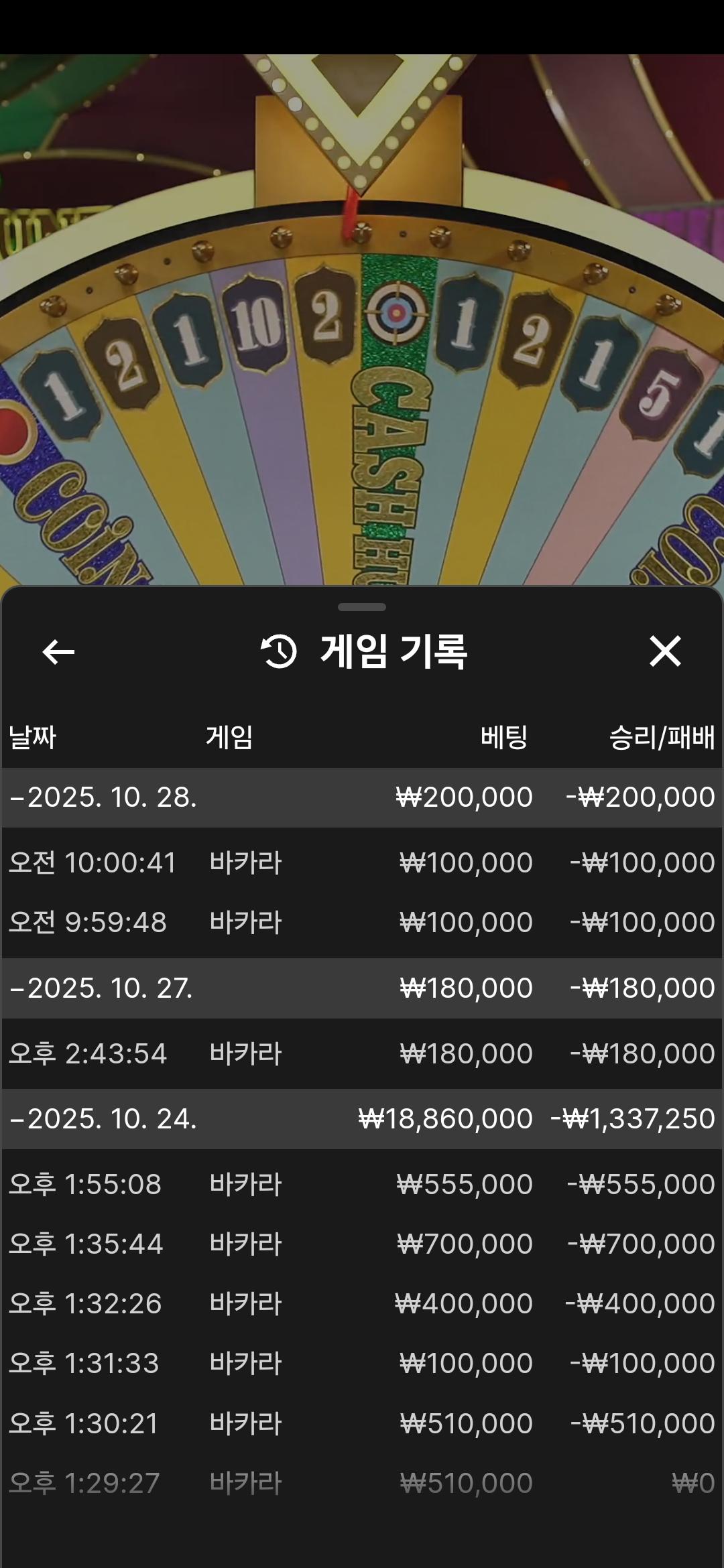Open the 오전 10:00:41 바카라 record
Viewport: 724px width, 1568px height.
pos(362,862)
